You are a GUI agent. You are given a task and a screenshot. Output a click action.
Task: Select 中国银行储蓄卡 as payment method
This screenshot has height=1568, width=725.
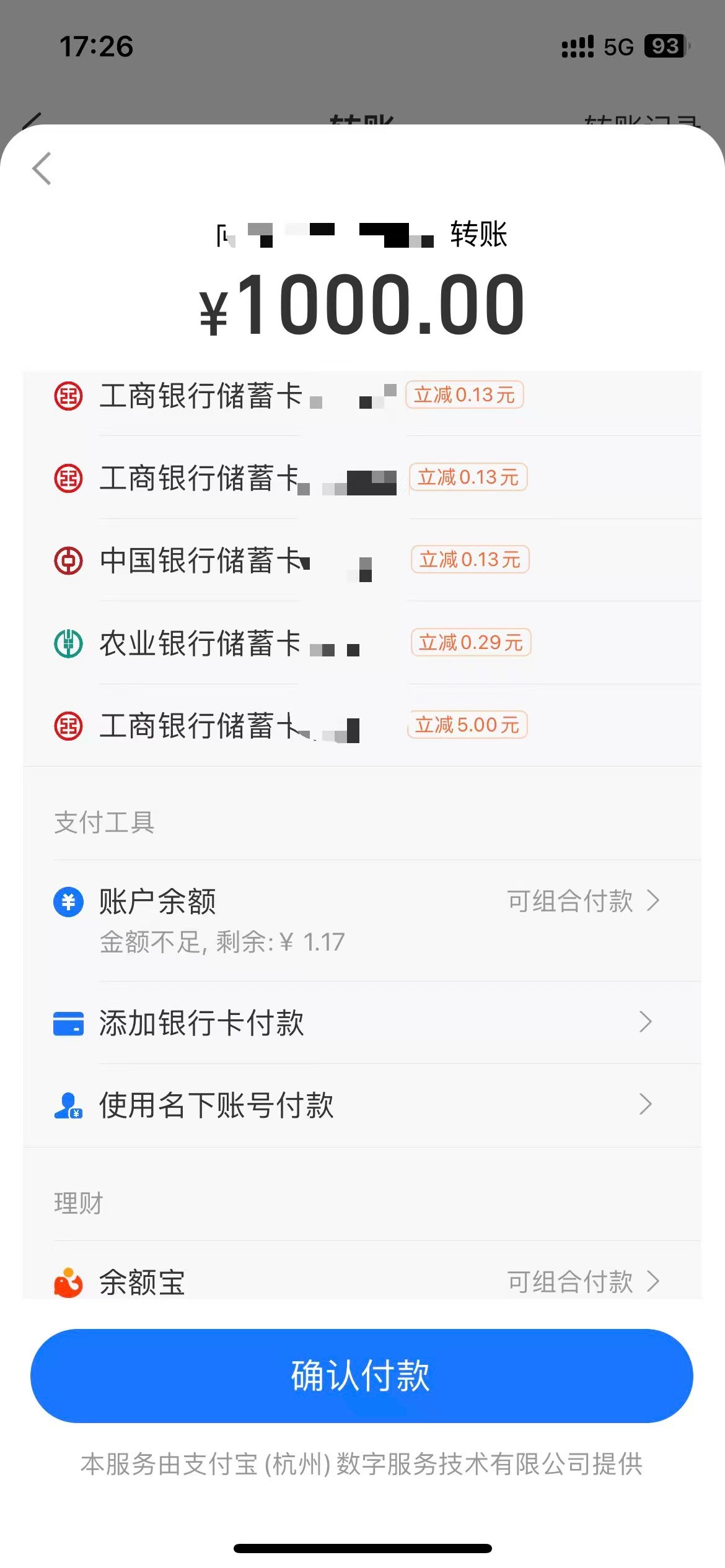362,560
